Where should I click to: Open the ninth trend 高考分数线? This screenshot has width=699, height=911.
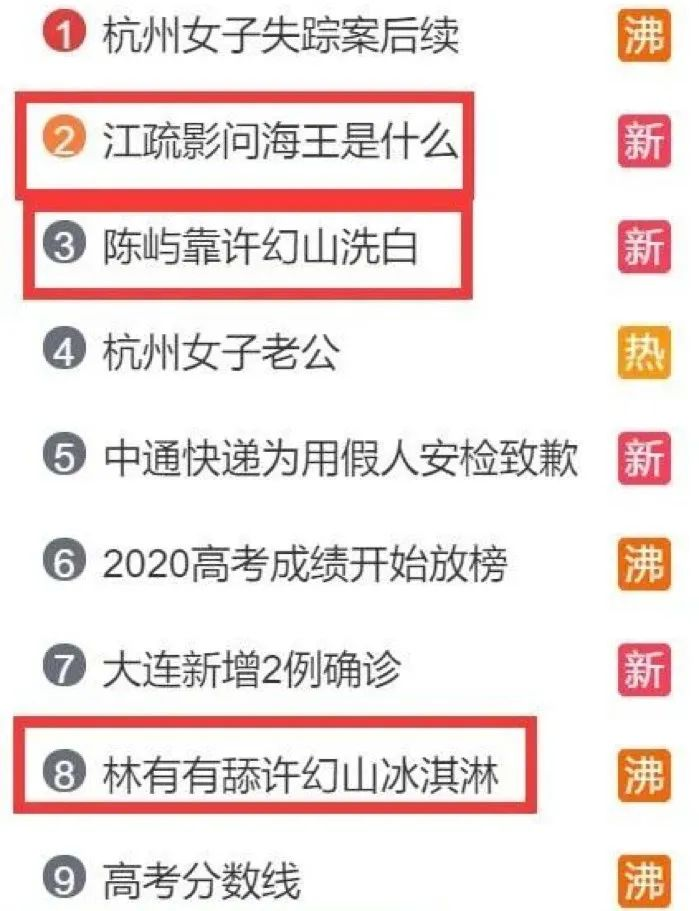tap(201, 880)
